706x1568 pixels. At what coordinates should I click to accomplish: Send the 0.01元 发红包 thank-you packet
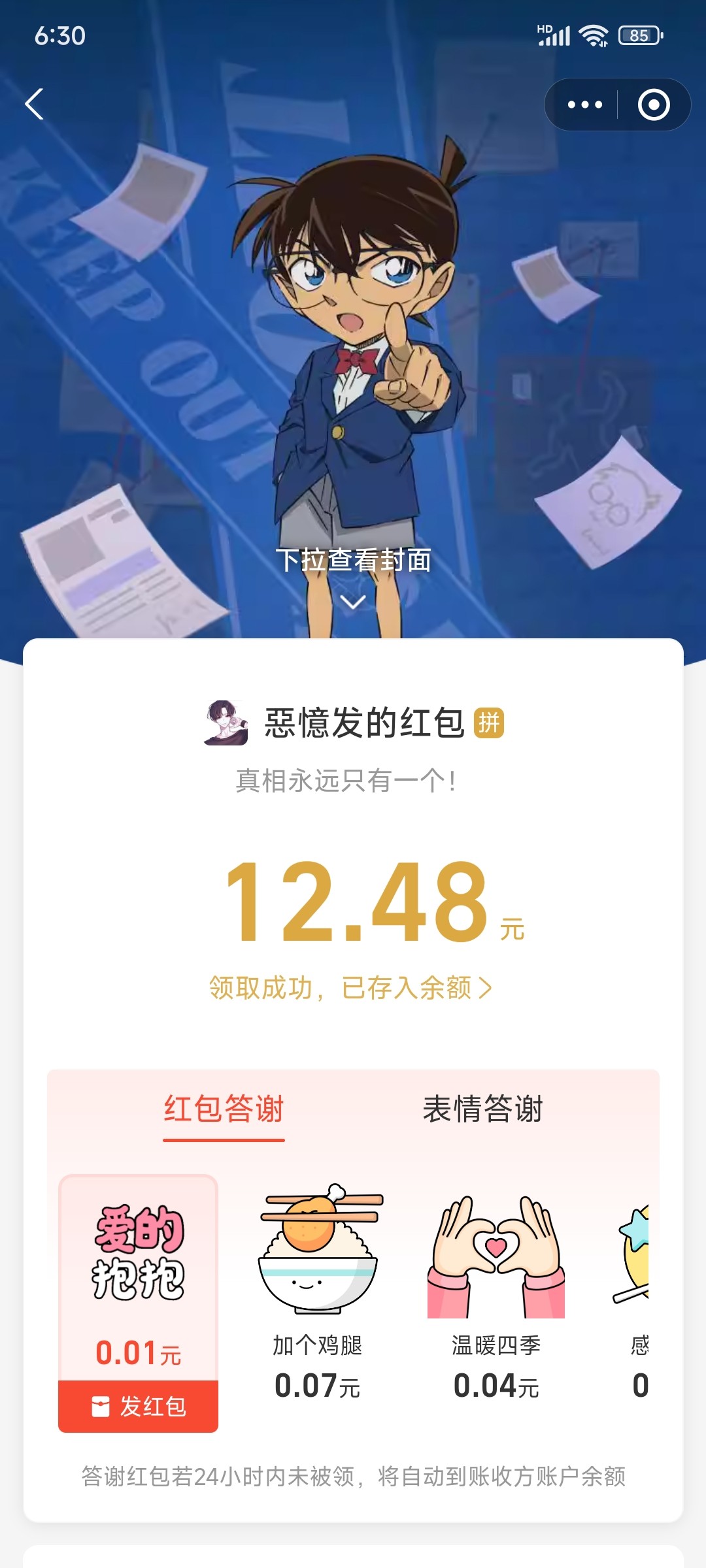[x=138, y=1406]
